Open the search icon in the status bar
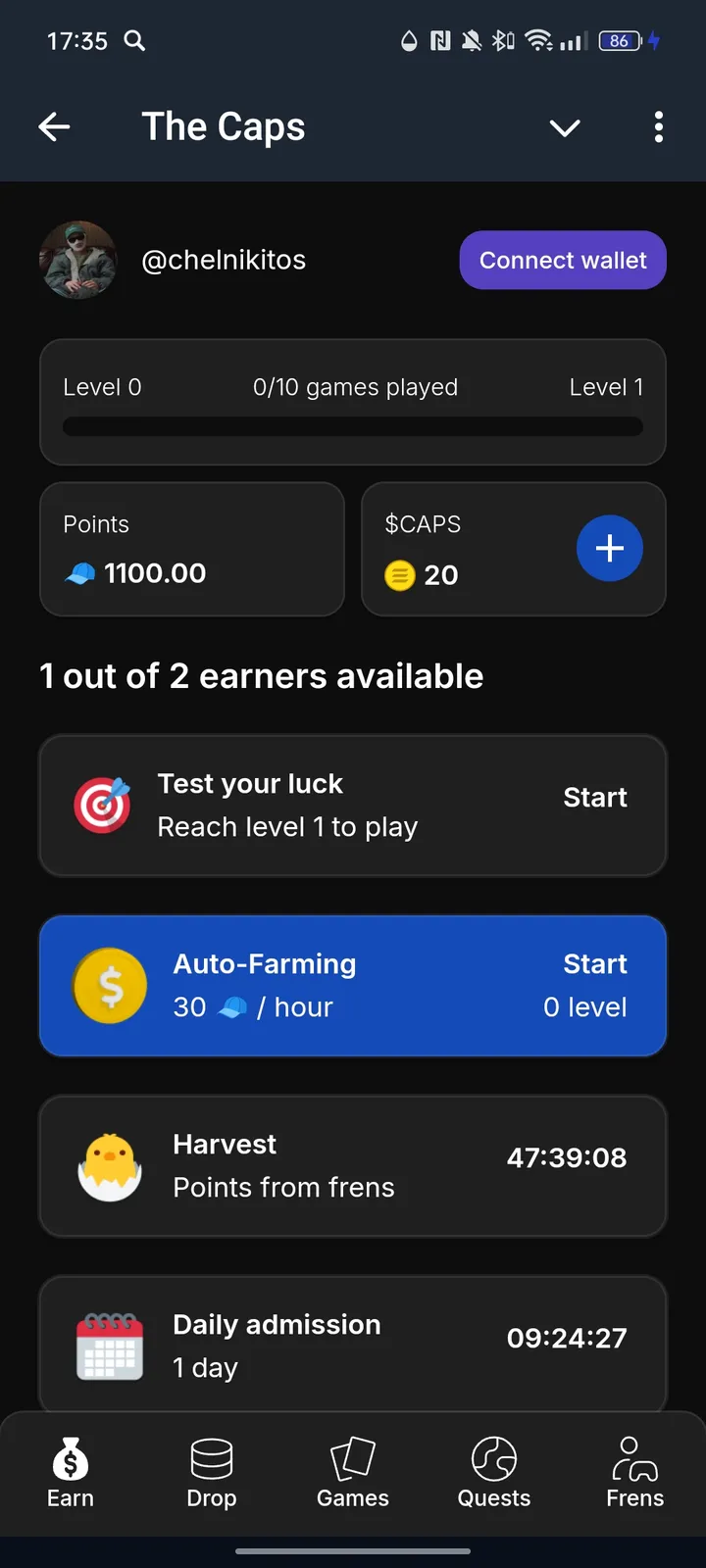706x1568 pixels. click(x=134, y=41)
